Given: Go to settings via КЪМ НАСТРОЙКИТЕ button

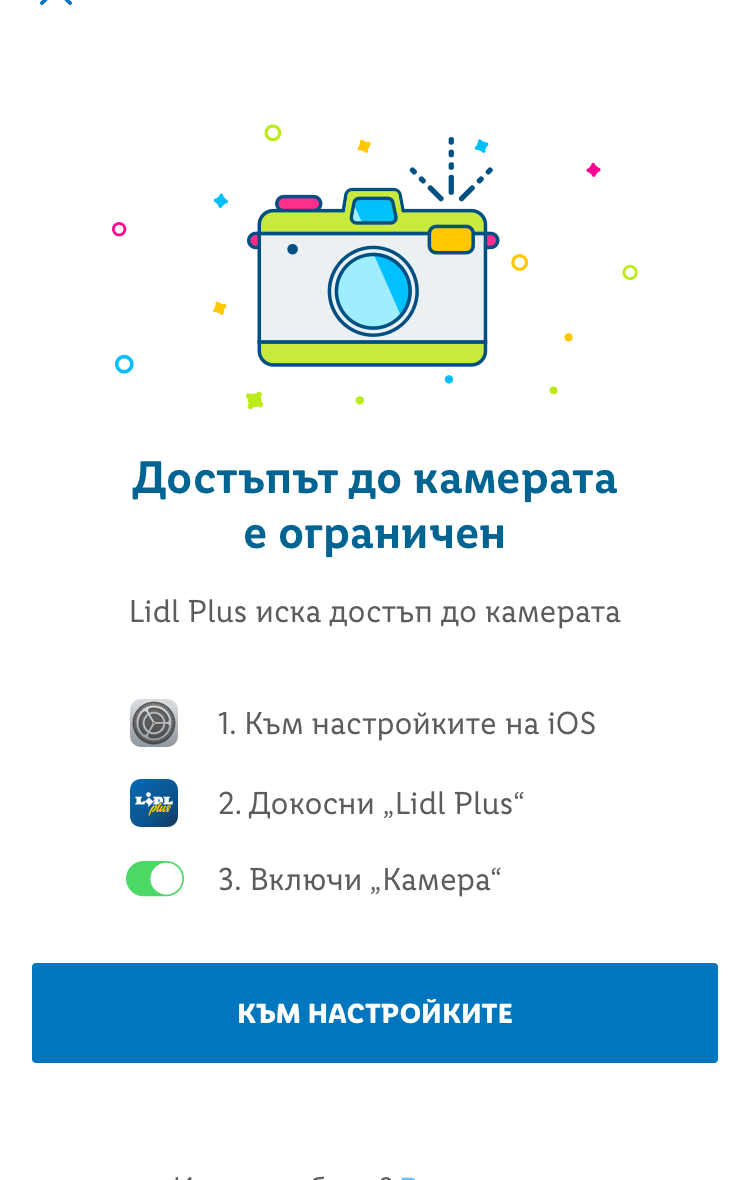Looking at the screenshot, I should point(375,1012).
